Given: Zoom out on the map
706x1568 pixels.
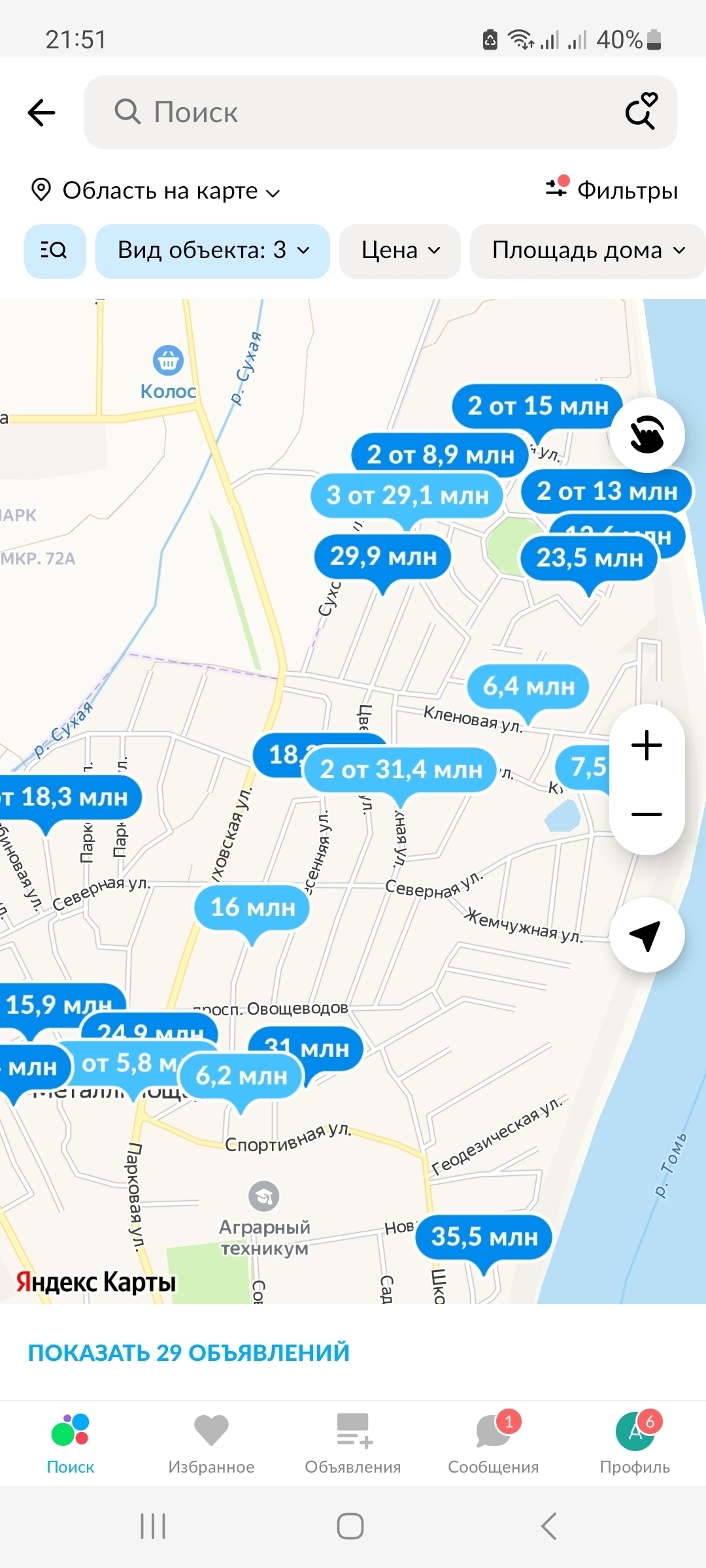Looking at the screenshot, I should pyautogui.click(x=647, y=814).
